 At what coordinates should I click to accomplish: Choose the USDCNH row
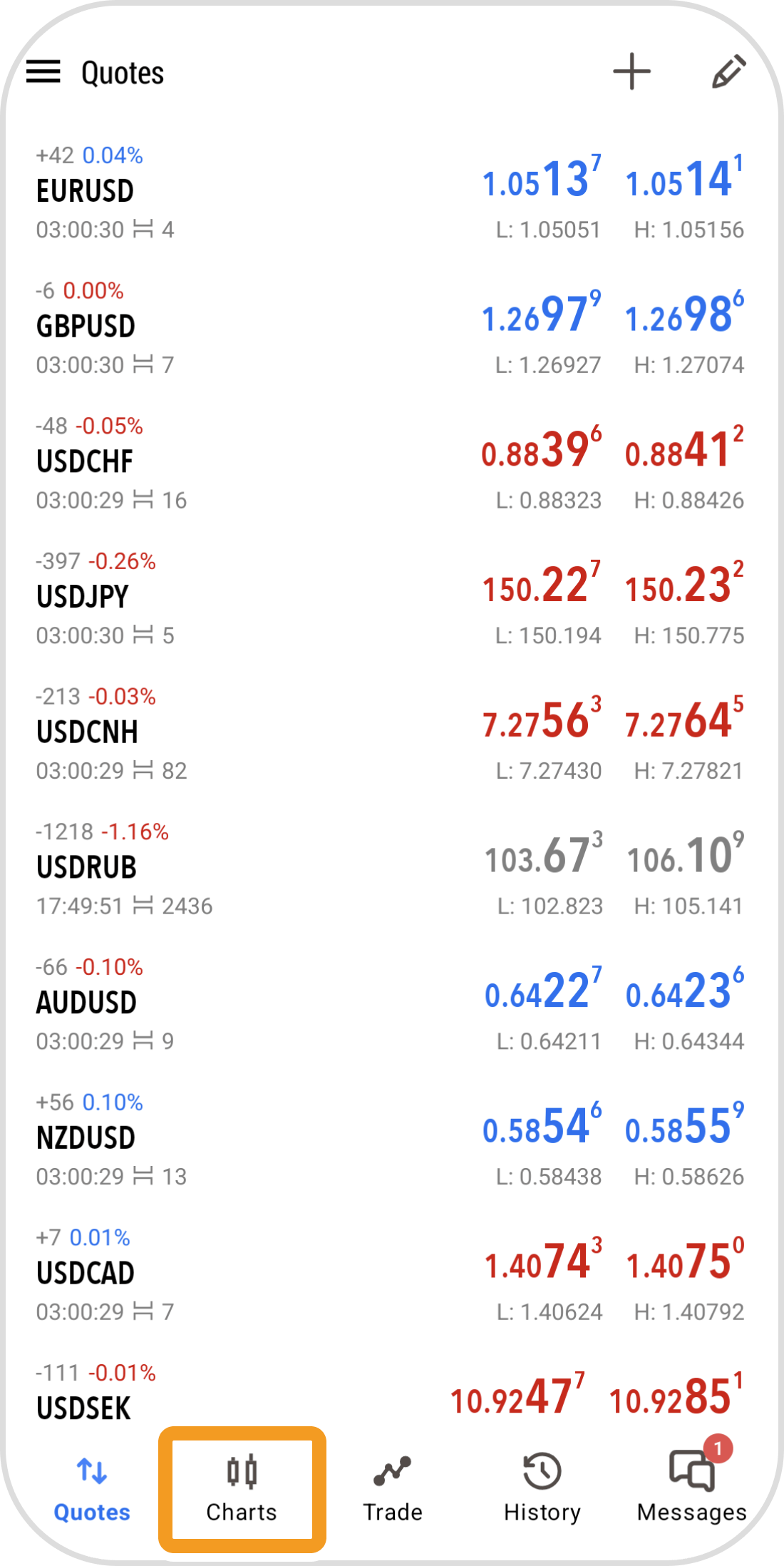(87, 732)
